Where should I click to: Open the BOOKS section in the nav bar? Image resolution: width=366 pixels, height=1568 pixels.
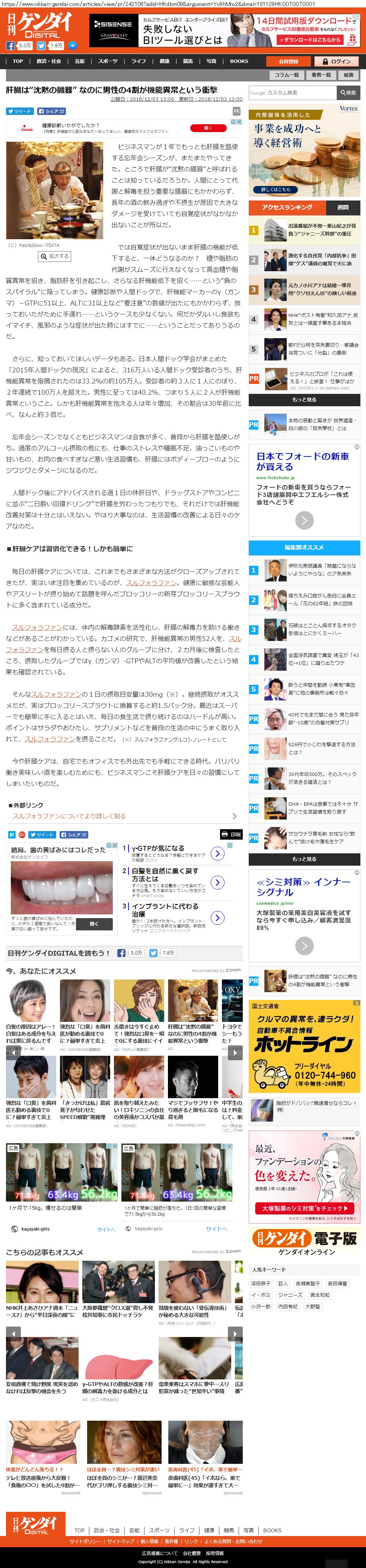coord(239,61)
